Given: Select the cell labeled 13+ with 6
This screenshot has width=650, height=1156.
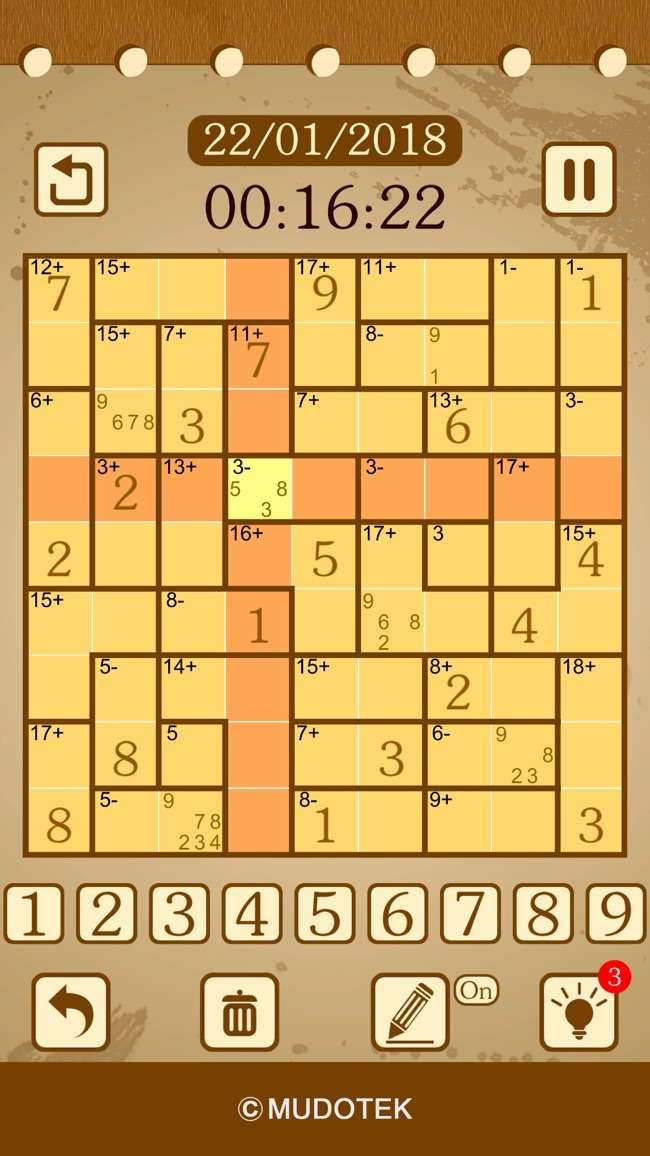Looking at the screenshot, I should pos(457,423).
